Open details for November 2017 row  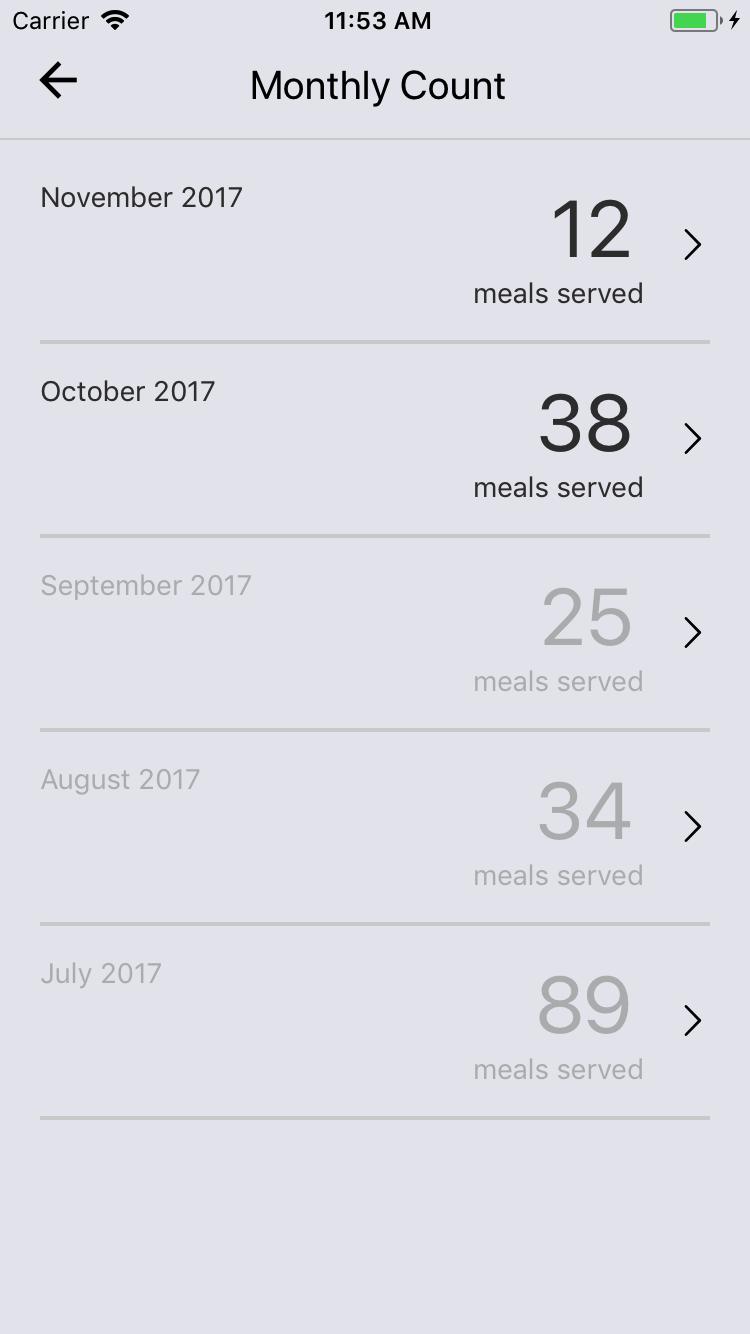pos(375,245)
